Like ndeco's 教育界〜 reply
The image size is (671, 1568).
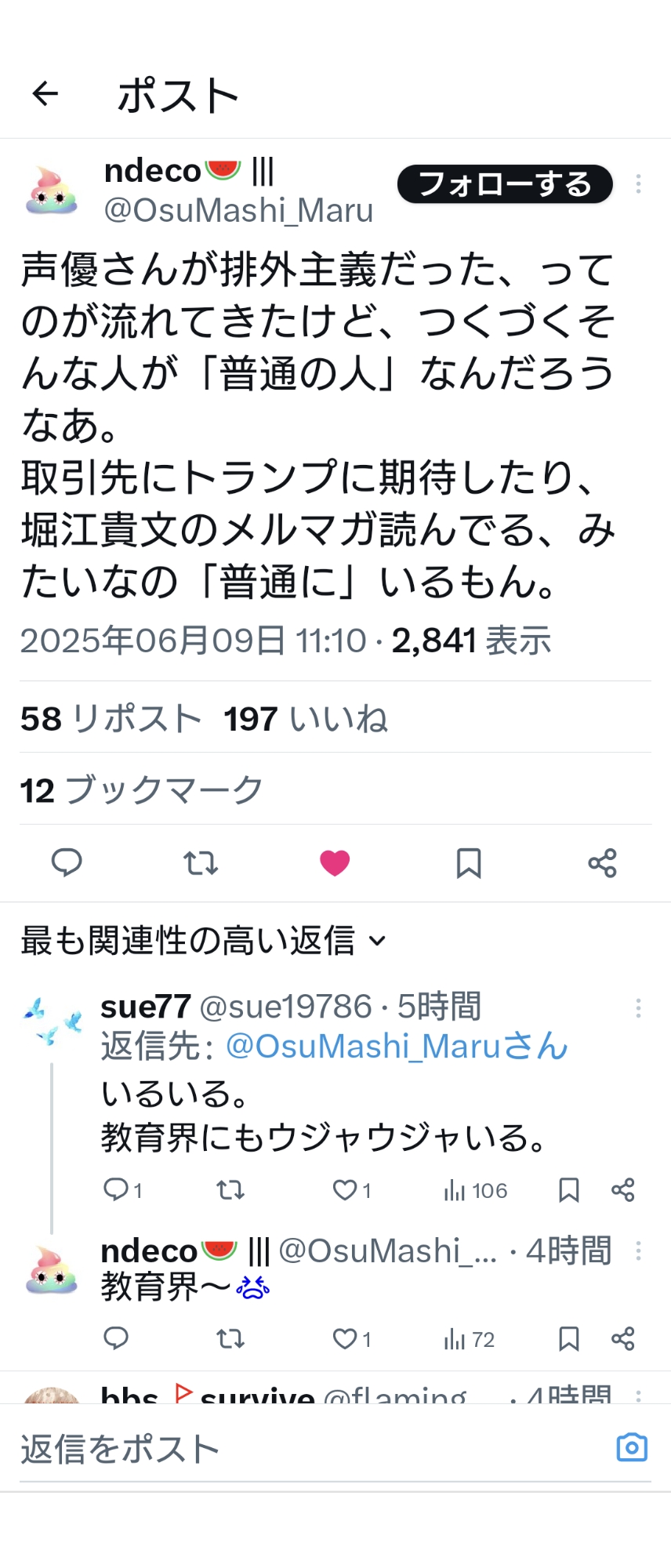345,1338
